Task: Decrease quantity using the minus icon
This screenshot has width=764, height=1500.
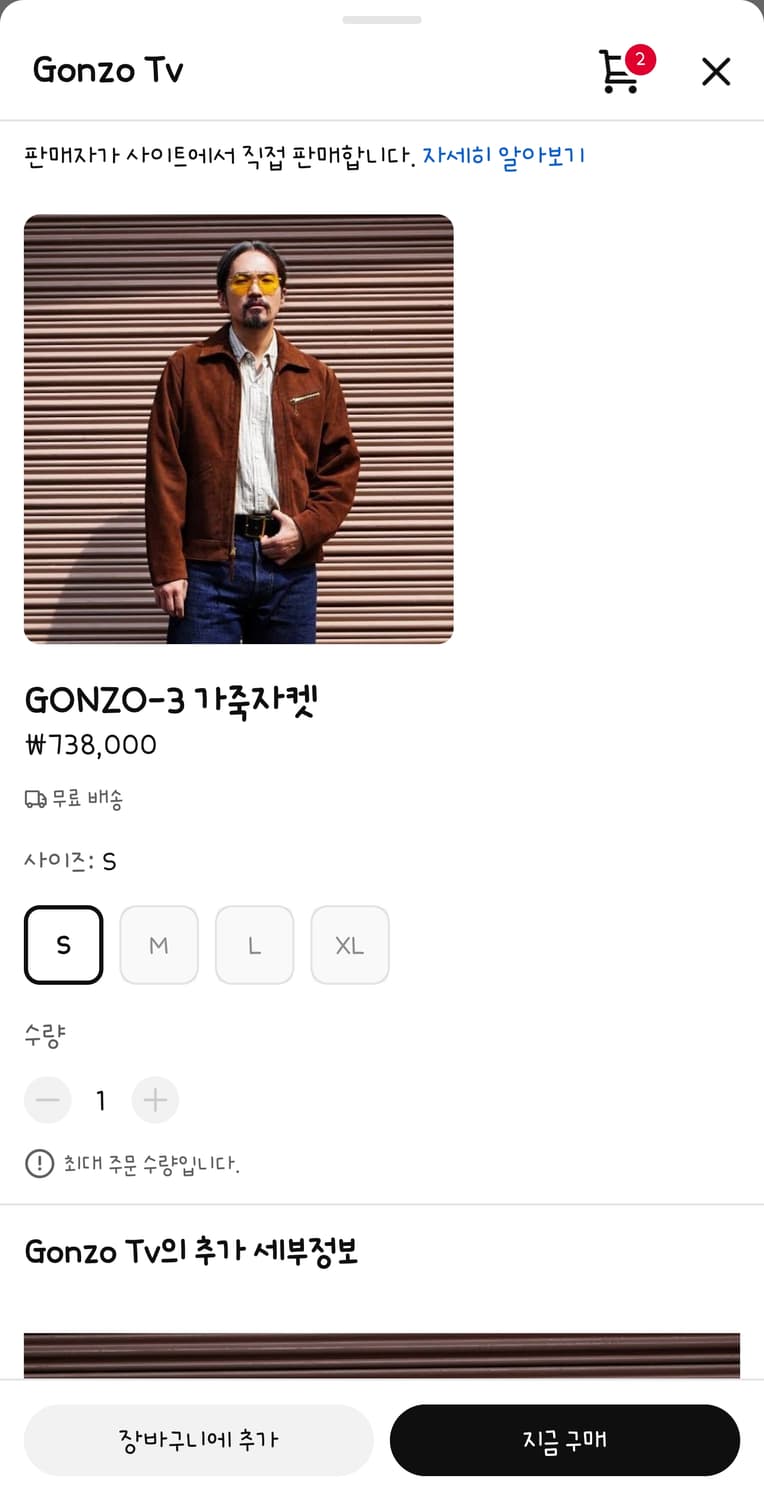Action: (48, 1099)
